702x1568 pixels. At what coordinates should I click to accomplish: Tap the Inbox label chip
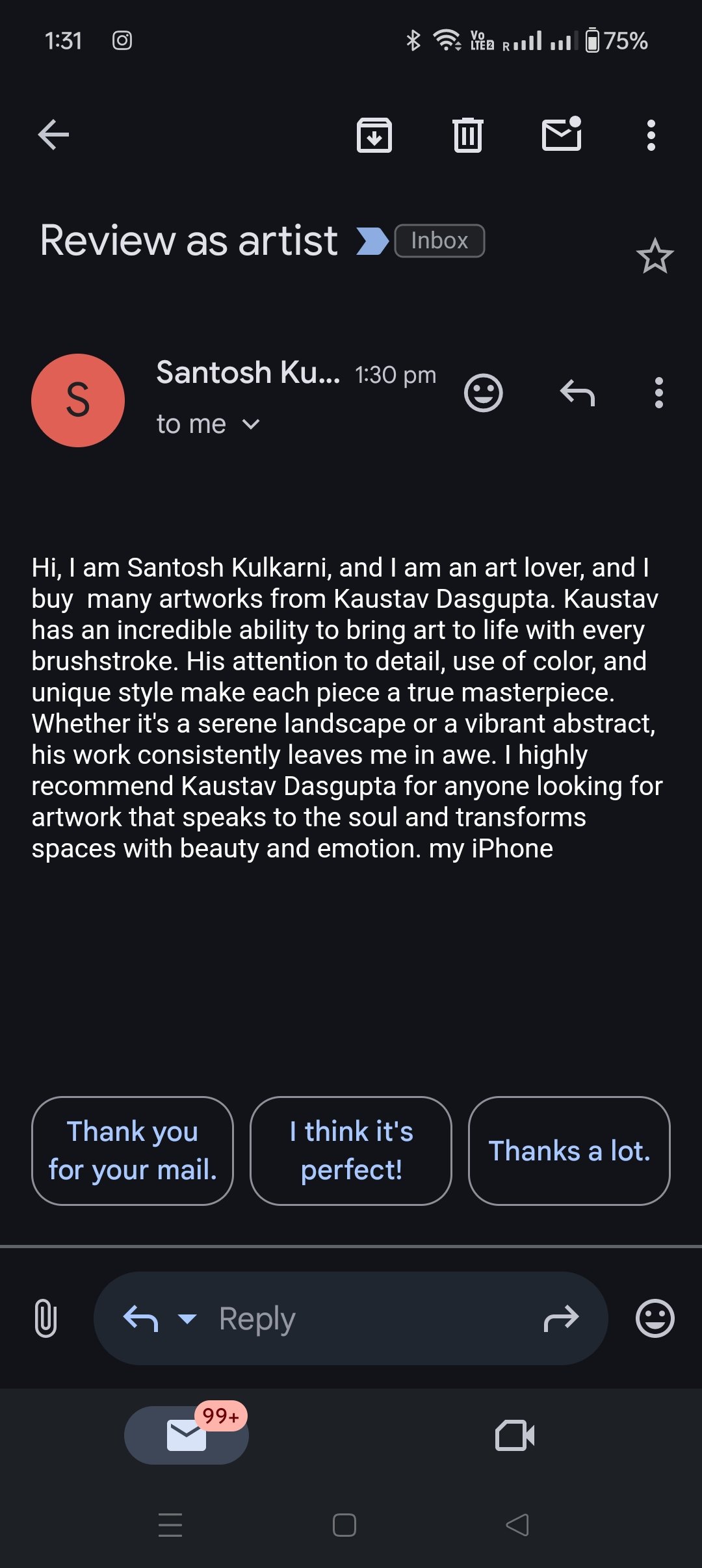tap(439, 241)
